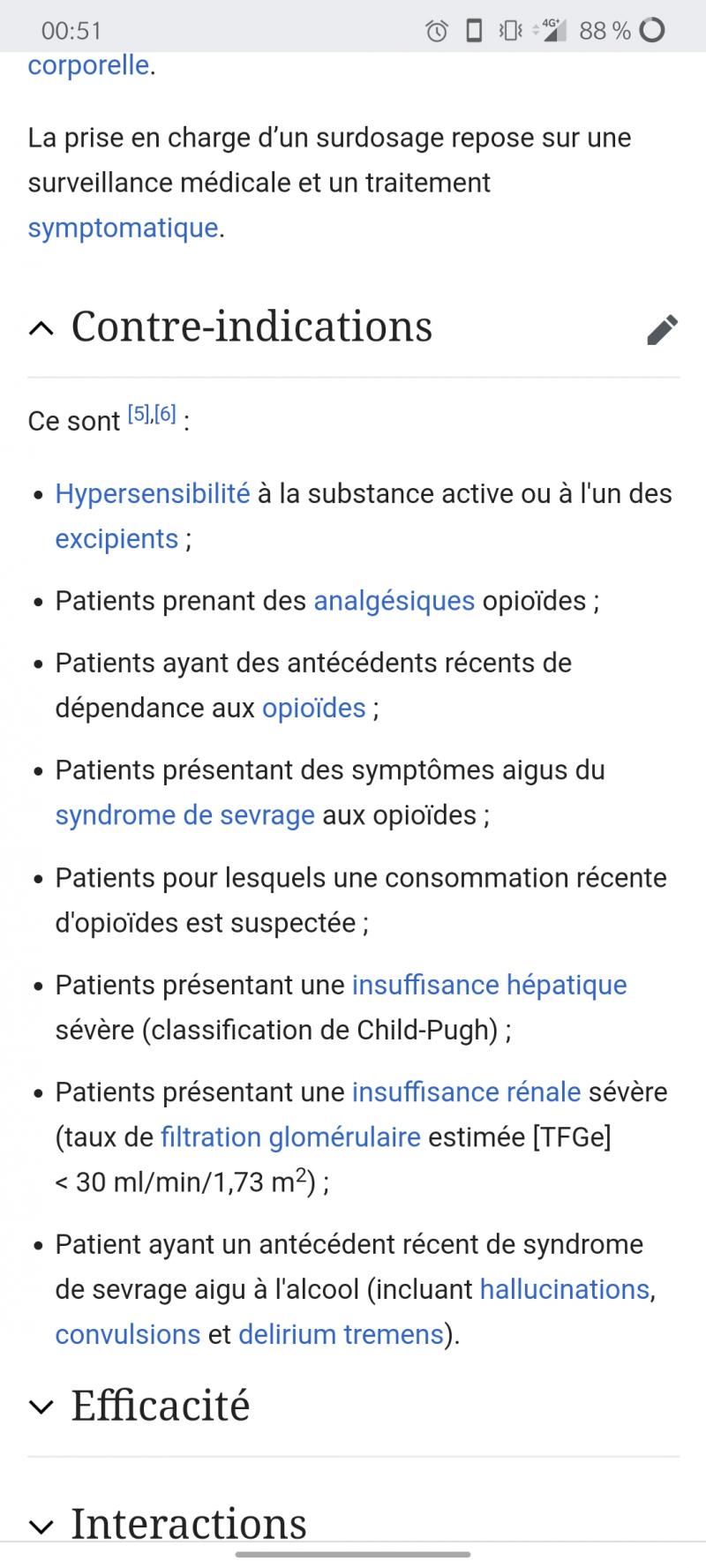Open the syndrome de sevrage link
Screen dimensions: 706x1568
click(x=184, y=814)
